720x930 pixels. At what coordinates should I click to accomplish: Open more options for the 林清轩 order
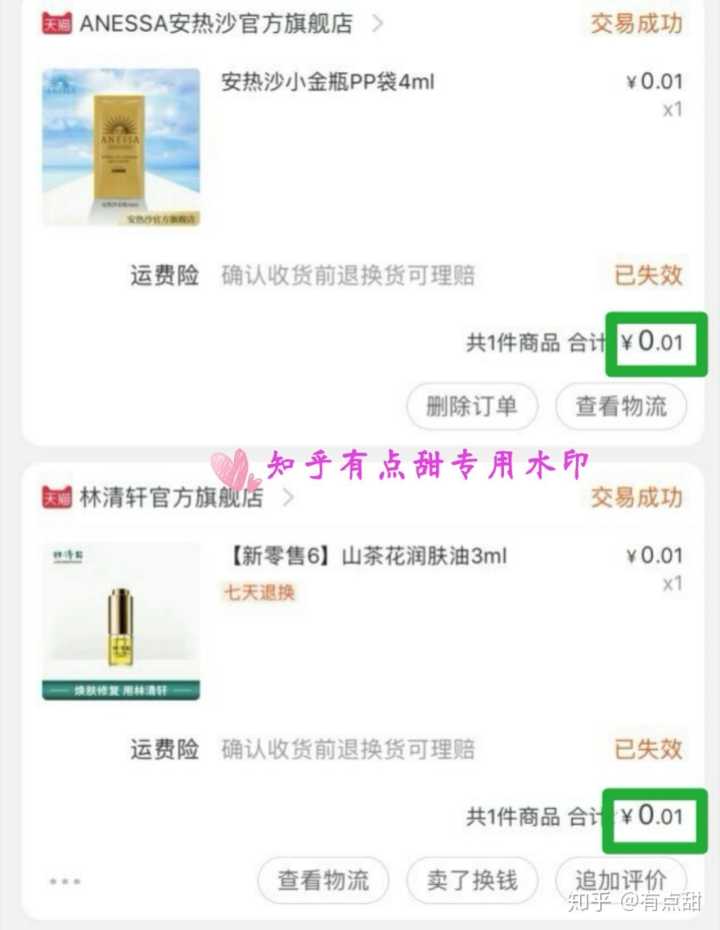(65, 881)
